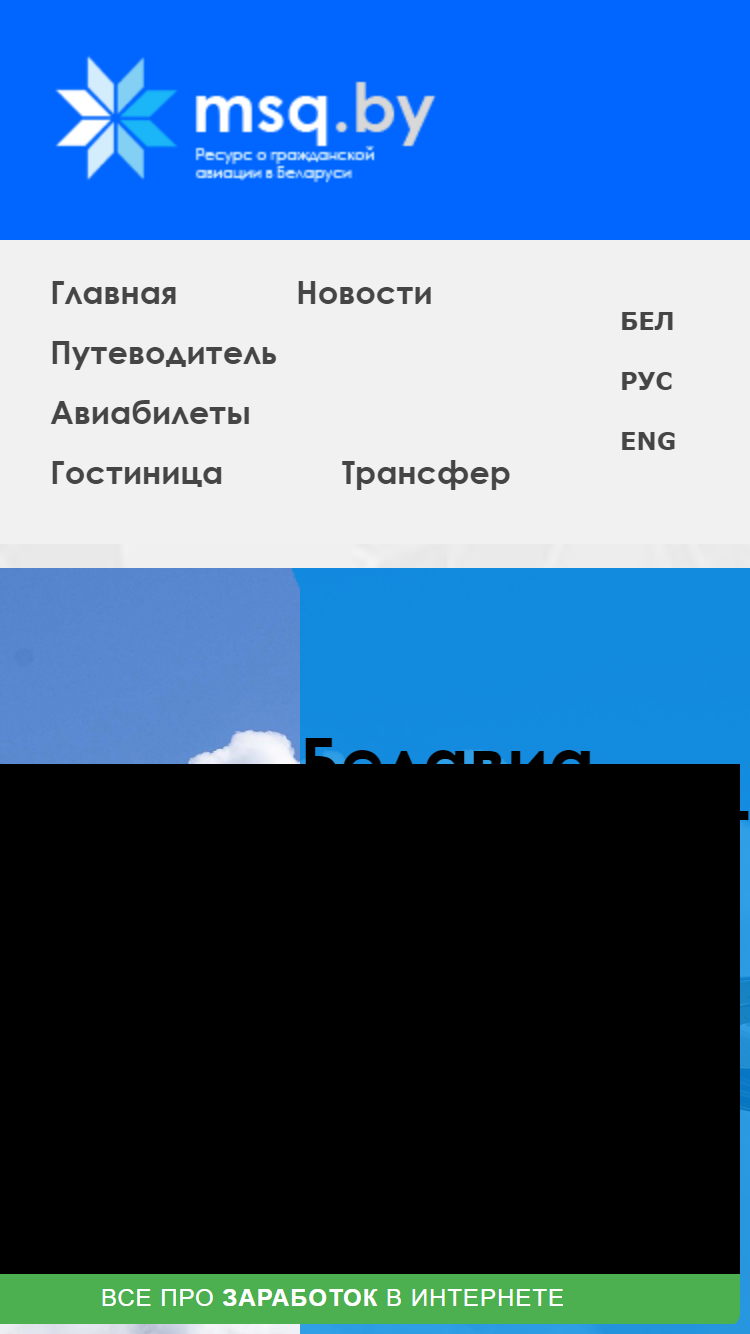The height and width of the screenshot is (1334, 750).
Task: Select the Авиабилеты menu item
Action: coord(151,414)
